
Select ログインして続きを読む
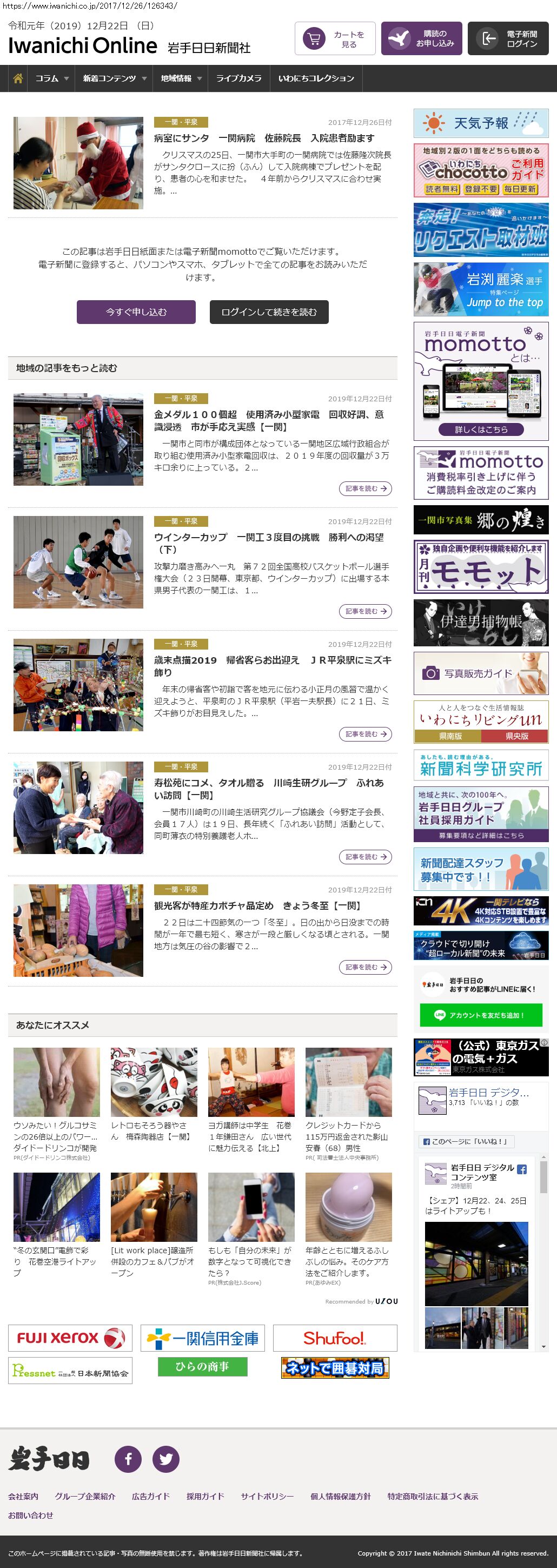coord(269,312)
